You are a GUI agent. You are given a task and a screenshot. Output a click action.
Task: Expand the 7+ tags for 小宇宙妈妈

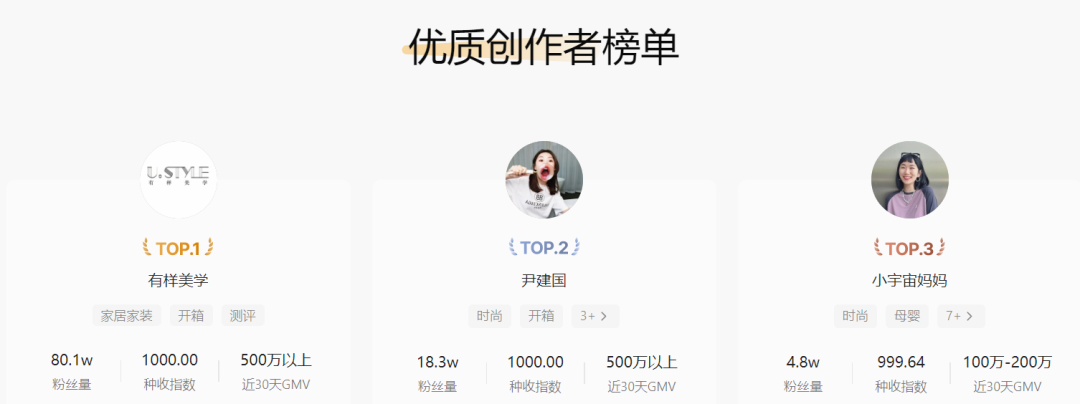[961, 316]
